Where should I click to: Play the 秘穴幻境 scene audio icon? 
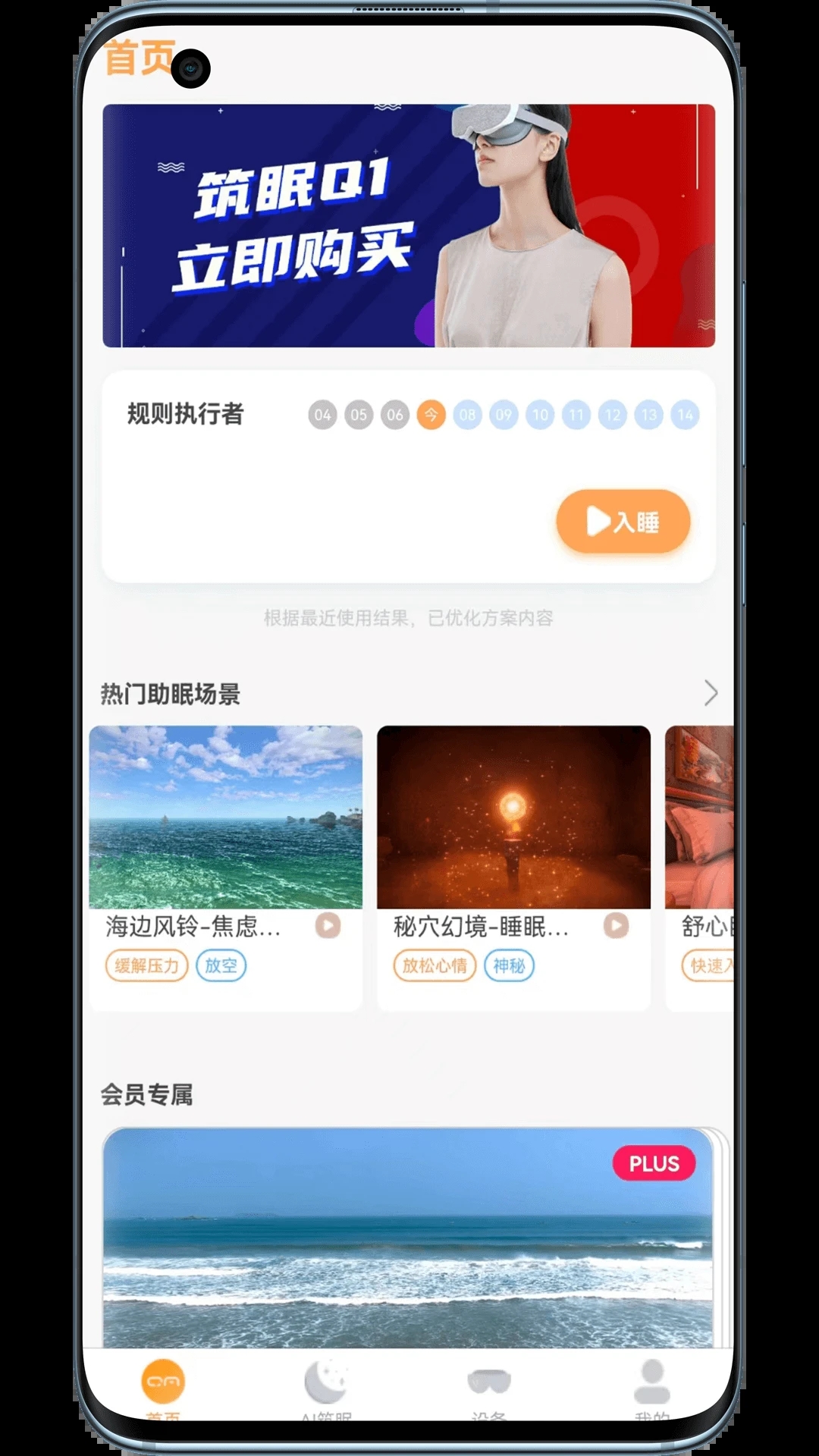(614, 927)
